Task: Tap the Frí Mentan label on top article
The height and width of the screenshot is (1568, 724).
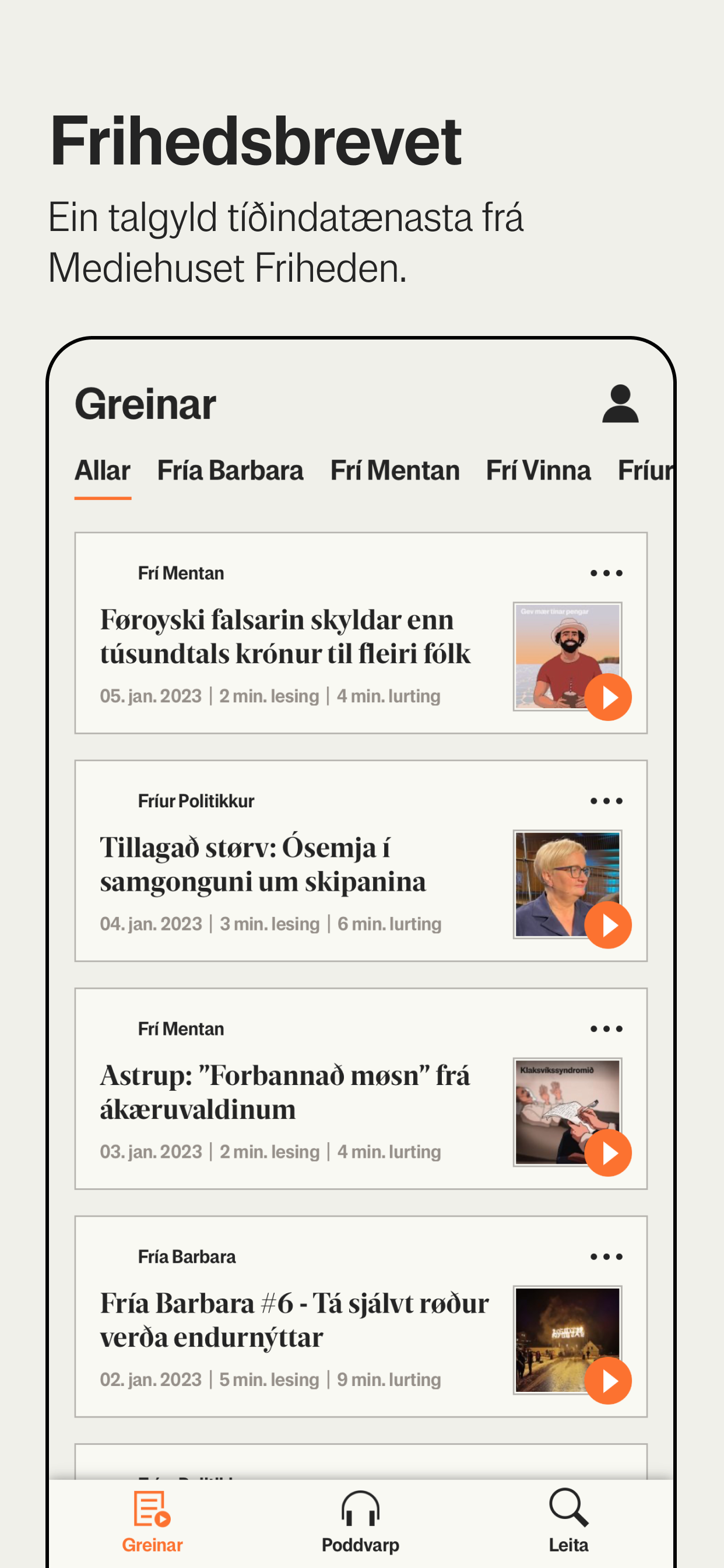Action: [180, 572]
